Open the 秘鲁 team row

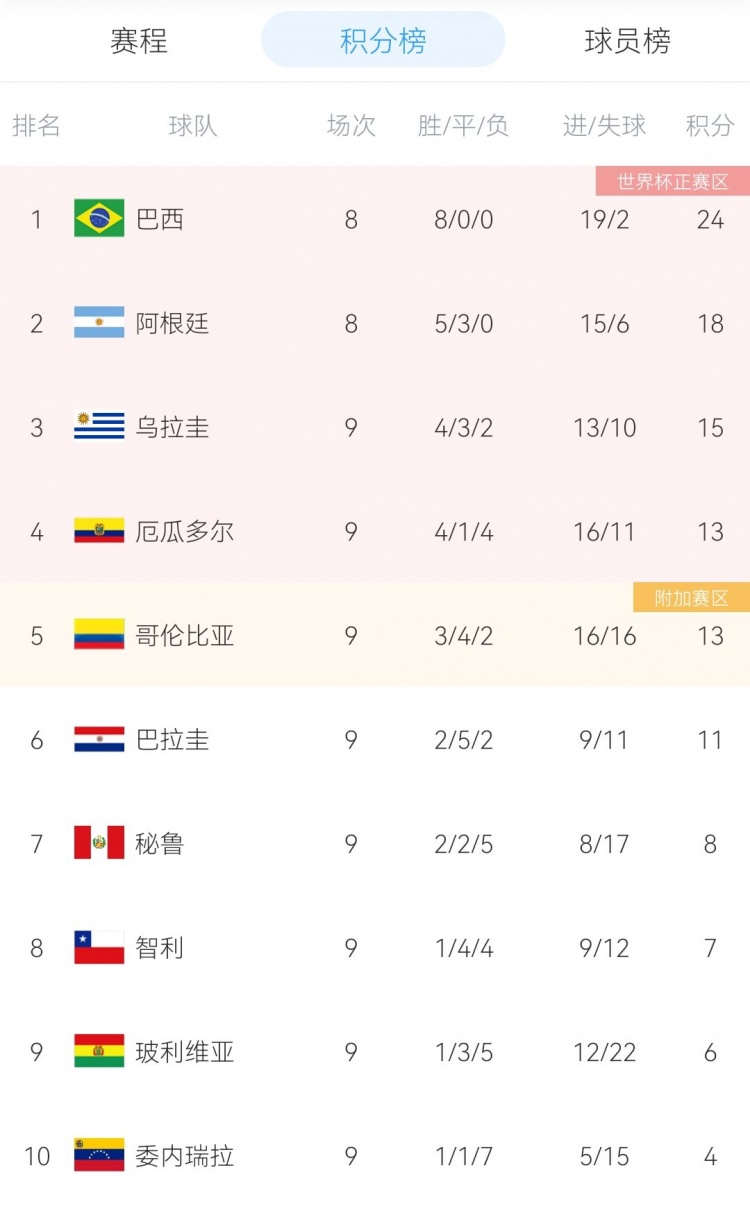click(375, 843)
